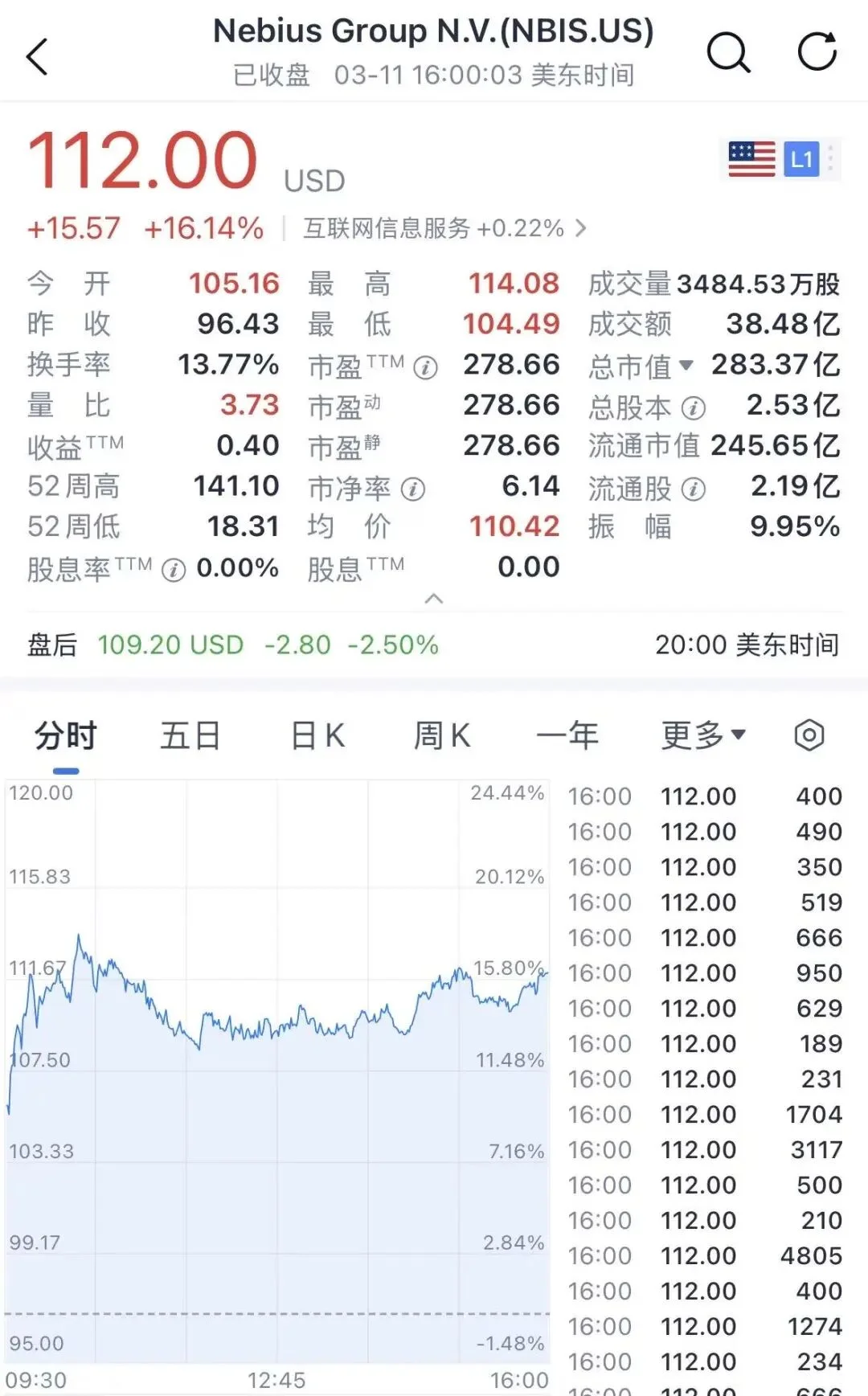Click the back arrow at top left
Image resolution: width=868 pixels, height=1396 pixels.
click(36, 56)
